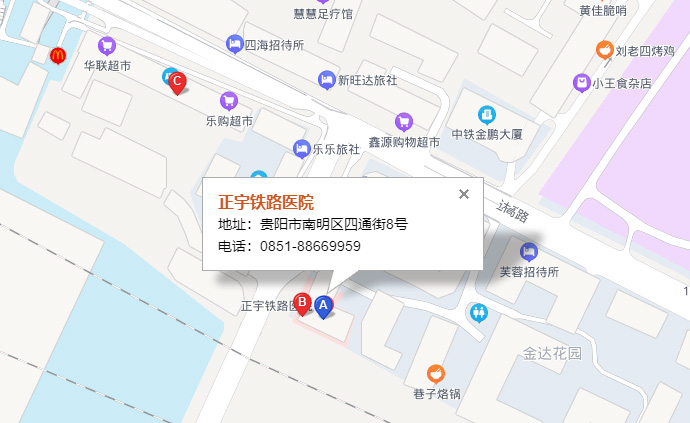
Task: Select red map marker C
Action: 177,82
